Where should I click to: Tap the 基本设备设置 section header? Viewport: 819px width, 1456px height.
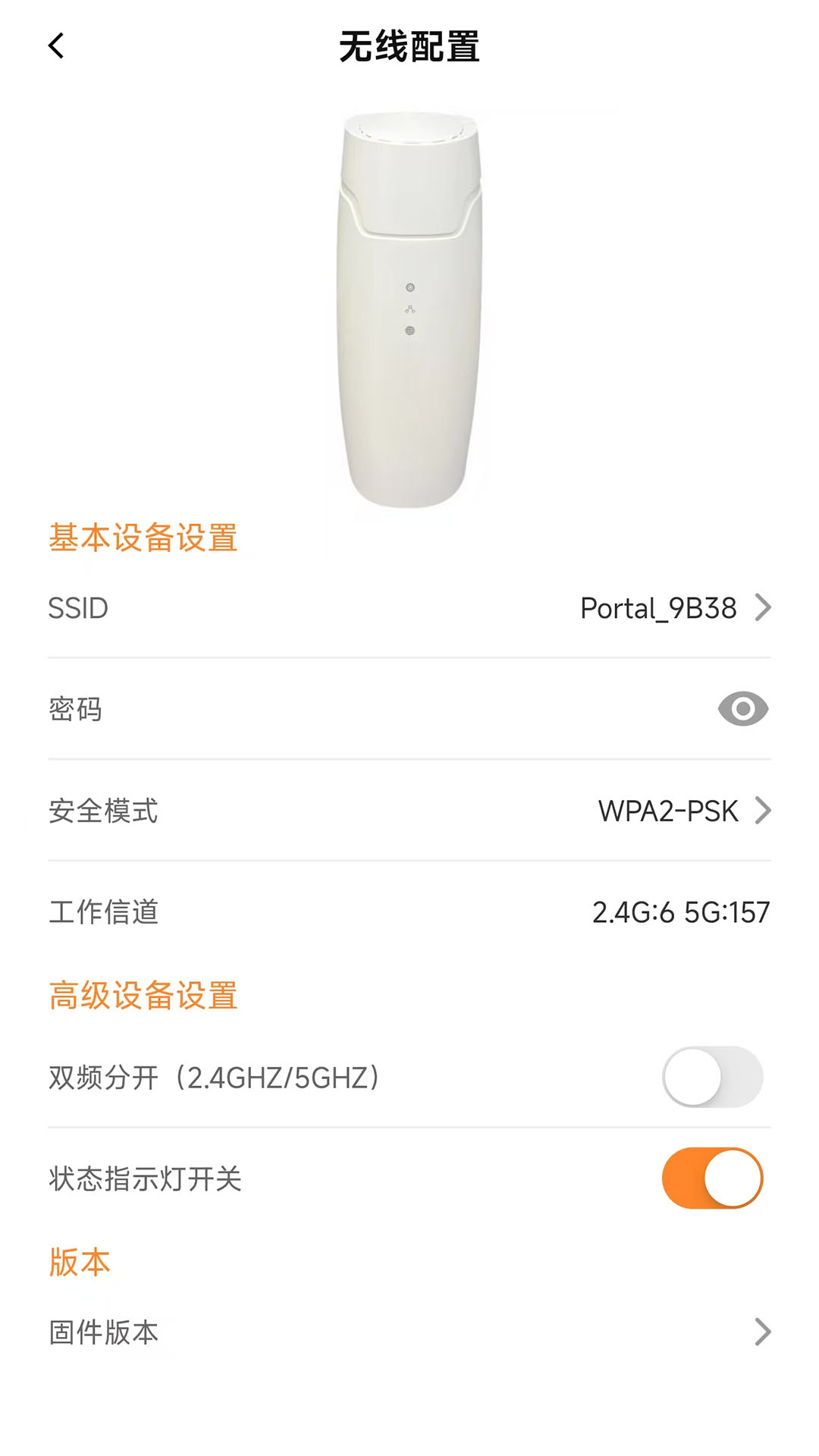[x=143, y=538]
